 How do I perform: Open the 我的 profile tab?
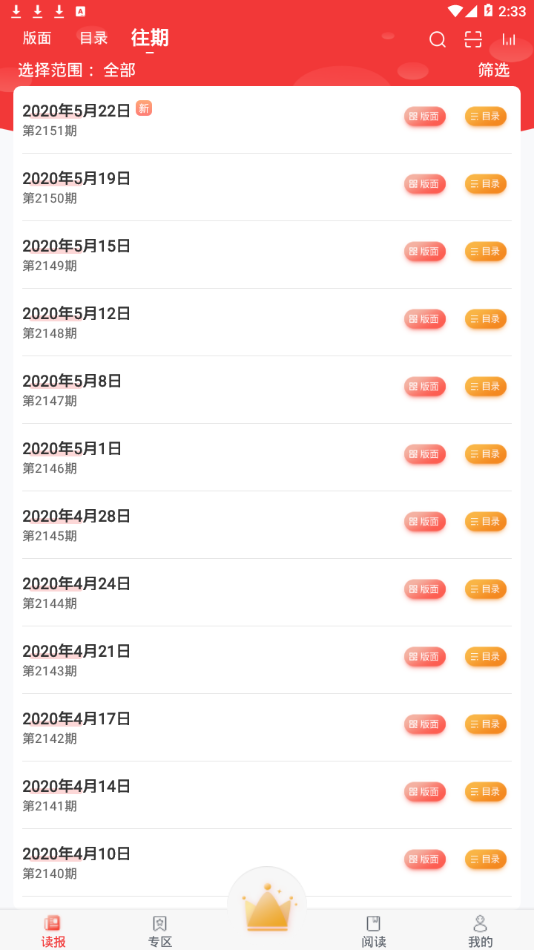pyautogui.click(x=480, y=931)
